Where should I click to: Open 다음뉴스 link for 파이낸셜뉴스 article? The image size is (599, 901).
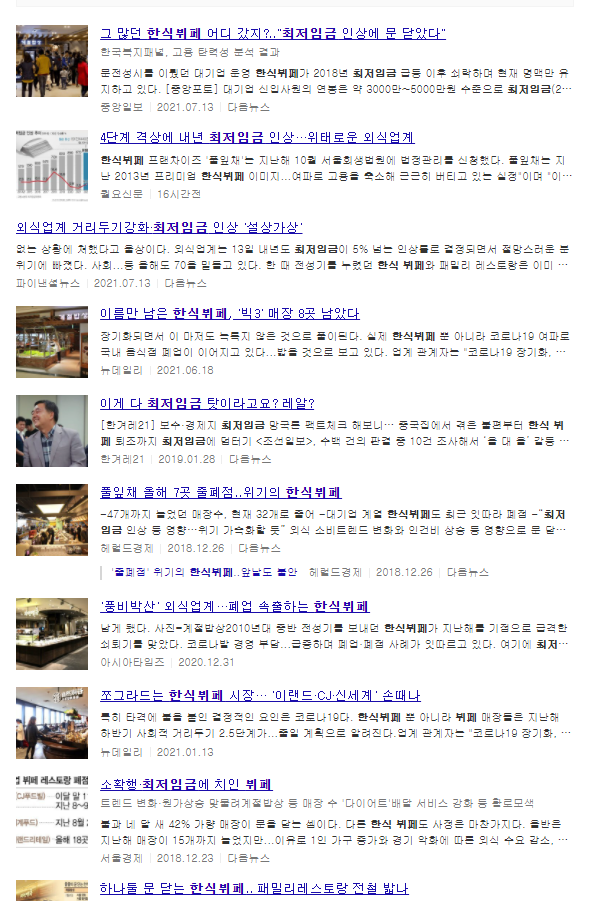click(x=185, y=283)
